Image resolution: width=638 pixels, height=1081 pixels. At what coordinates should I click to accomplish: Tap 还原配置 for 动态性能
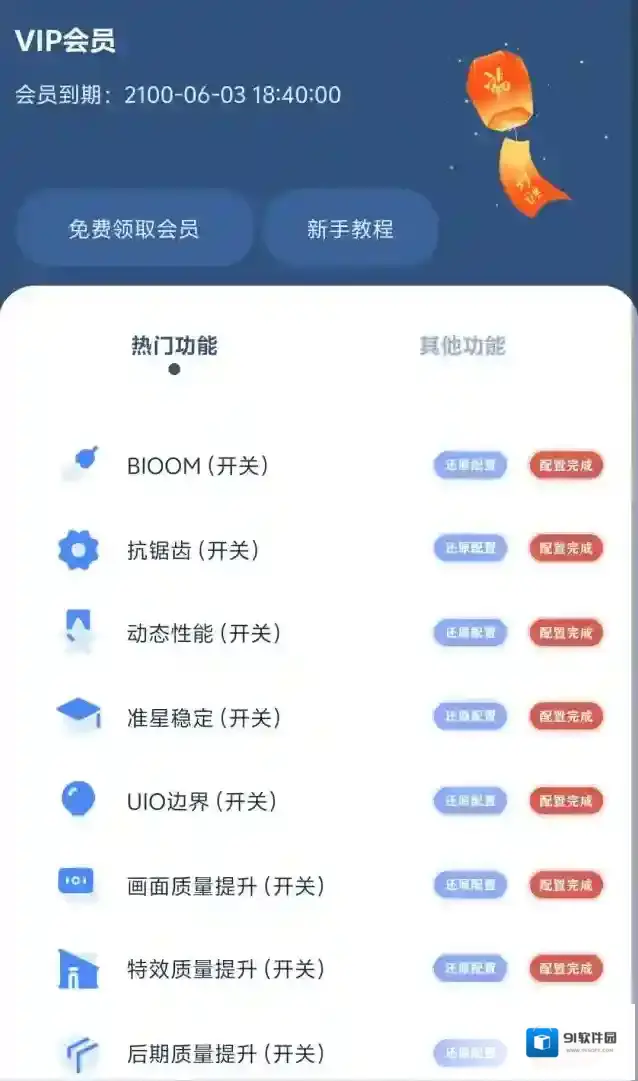[470, 633]
